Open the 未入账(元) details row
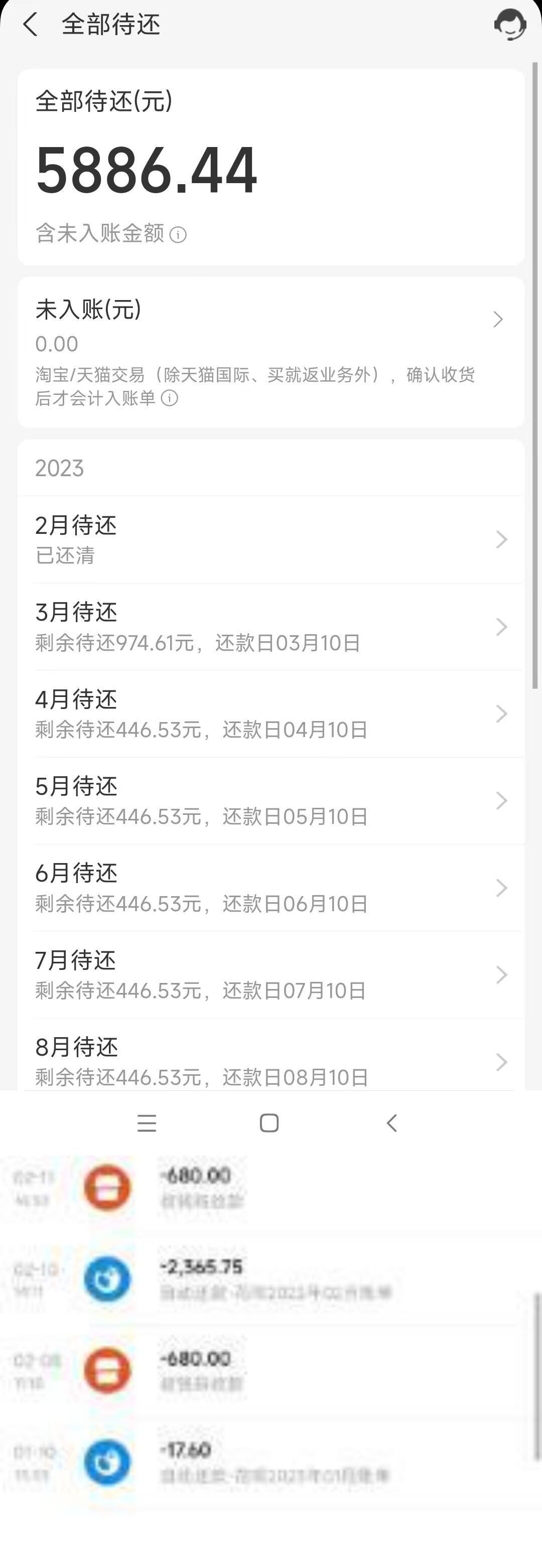The height and width of the screenshot is (1568, 542). (x=270, y=320)
